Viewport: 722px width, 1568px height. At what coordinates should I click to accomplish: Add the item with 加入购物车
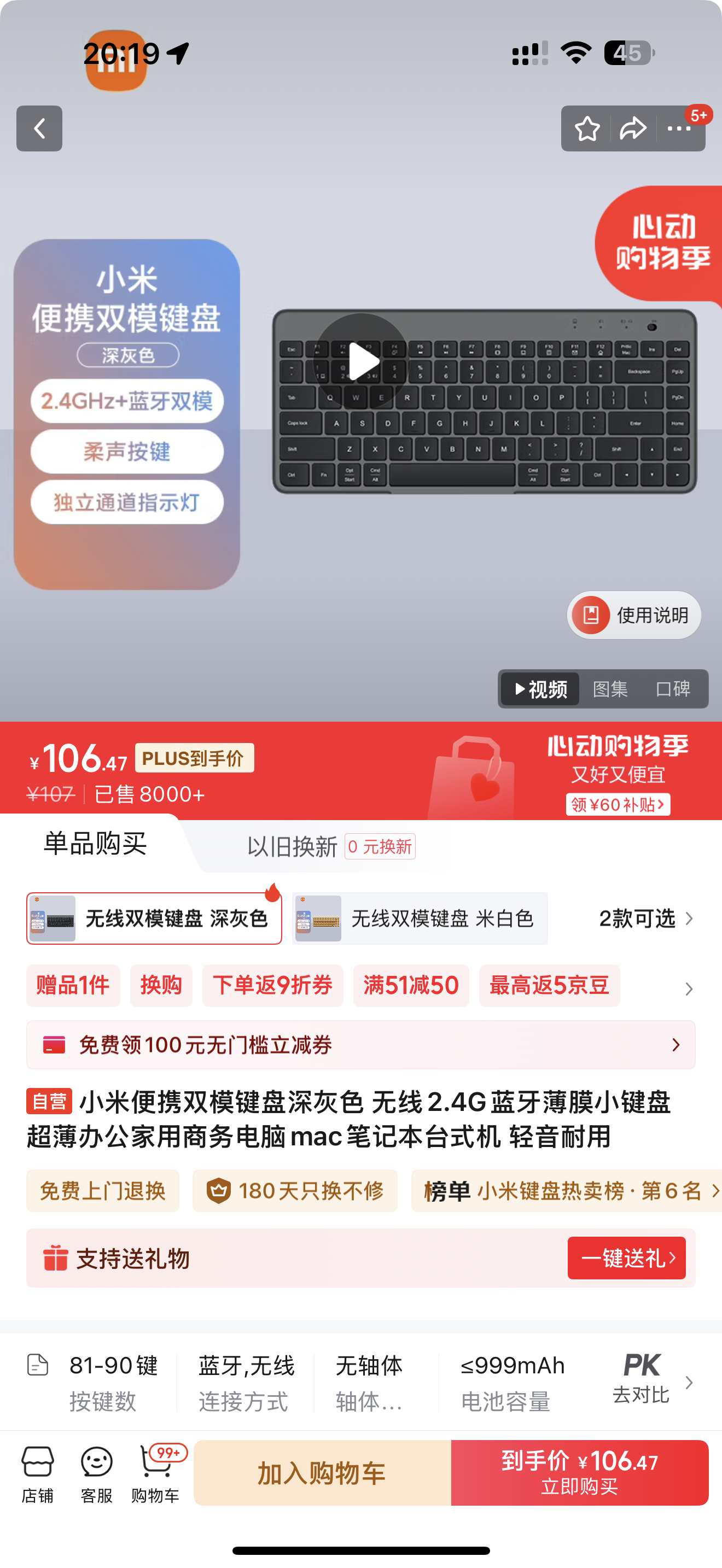(322, 1473)
